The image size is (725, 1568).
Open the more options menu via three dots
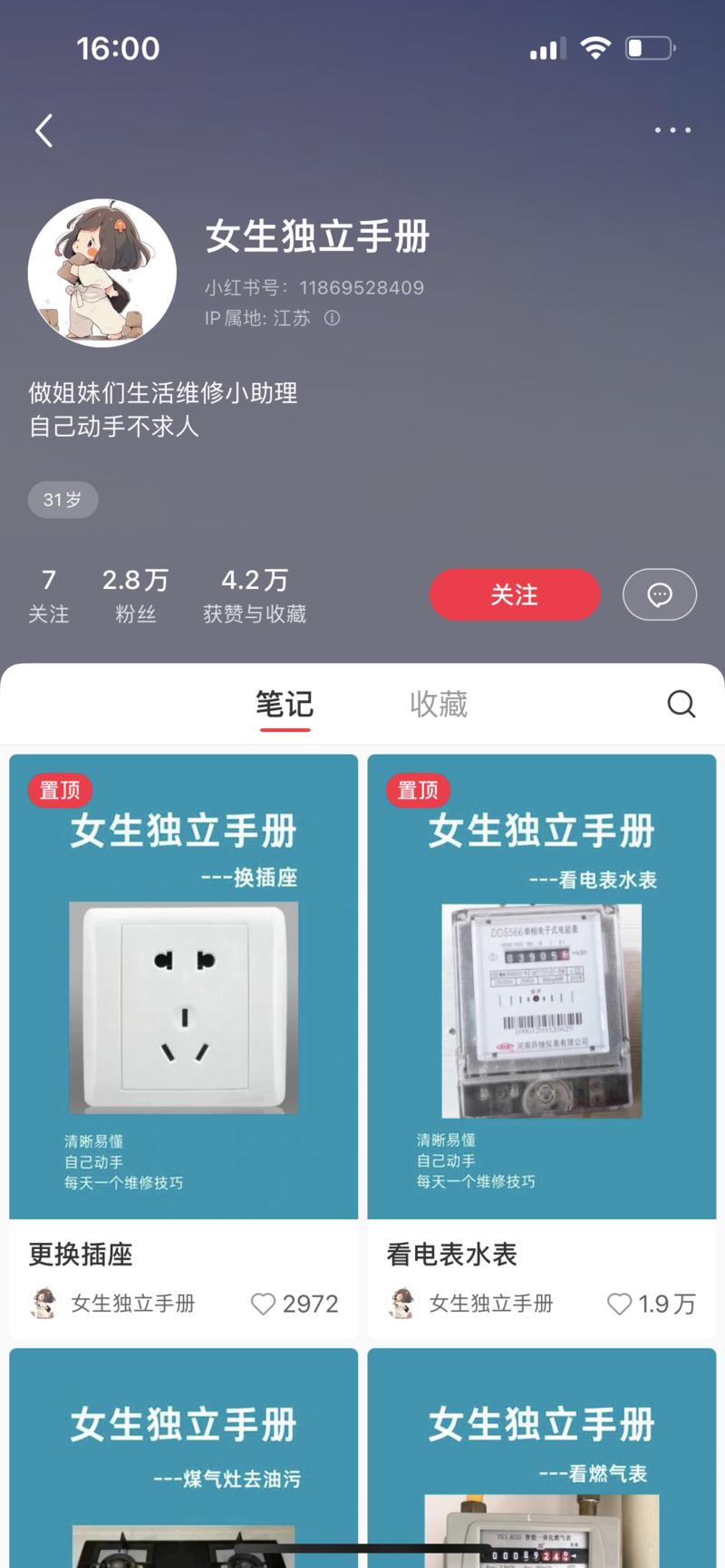tap(672, 130)
